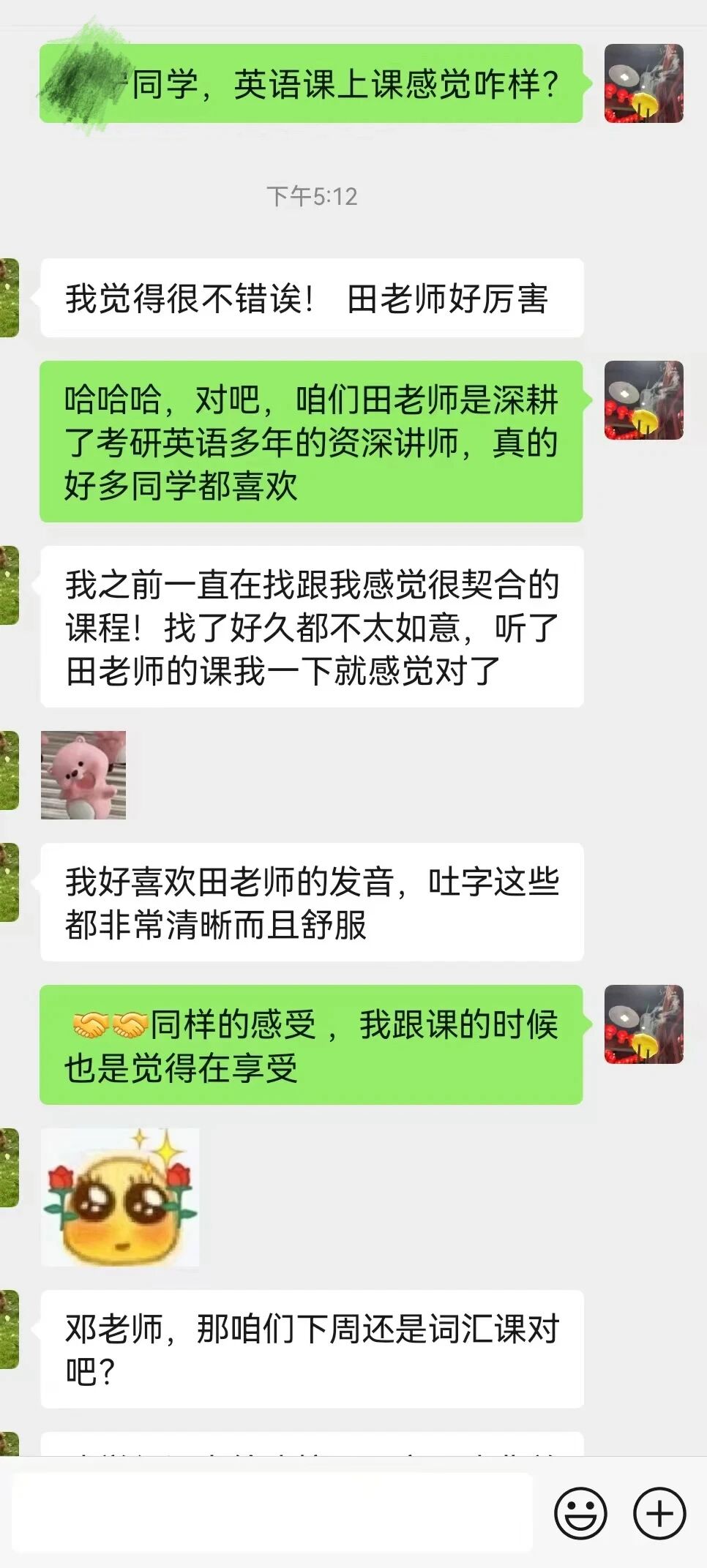Tap the avatar next to the 哈哈哈，对吧 message
The height and width of the screenshot is (1568, 707).
(643, 400)
